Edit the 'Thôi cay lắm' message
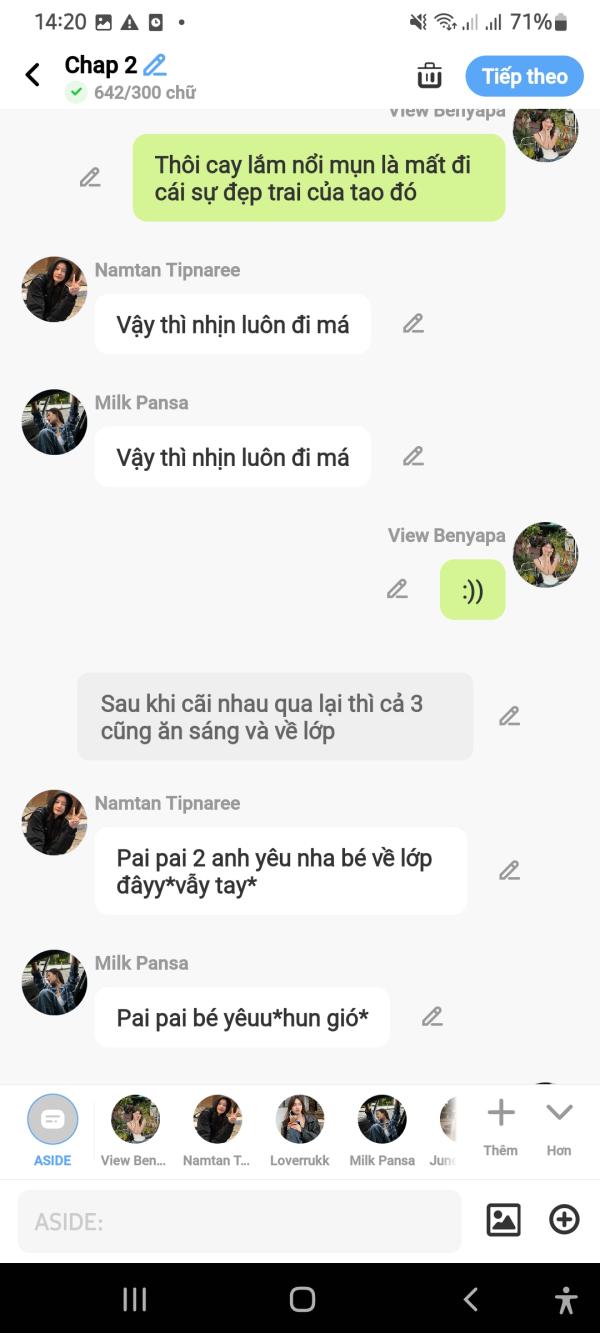Image resolution: width=600 pixels, height=1333 pixels. click(90, 178)
